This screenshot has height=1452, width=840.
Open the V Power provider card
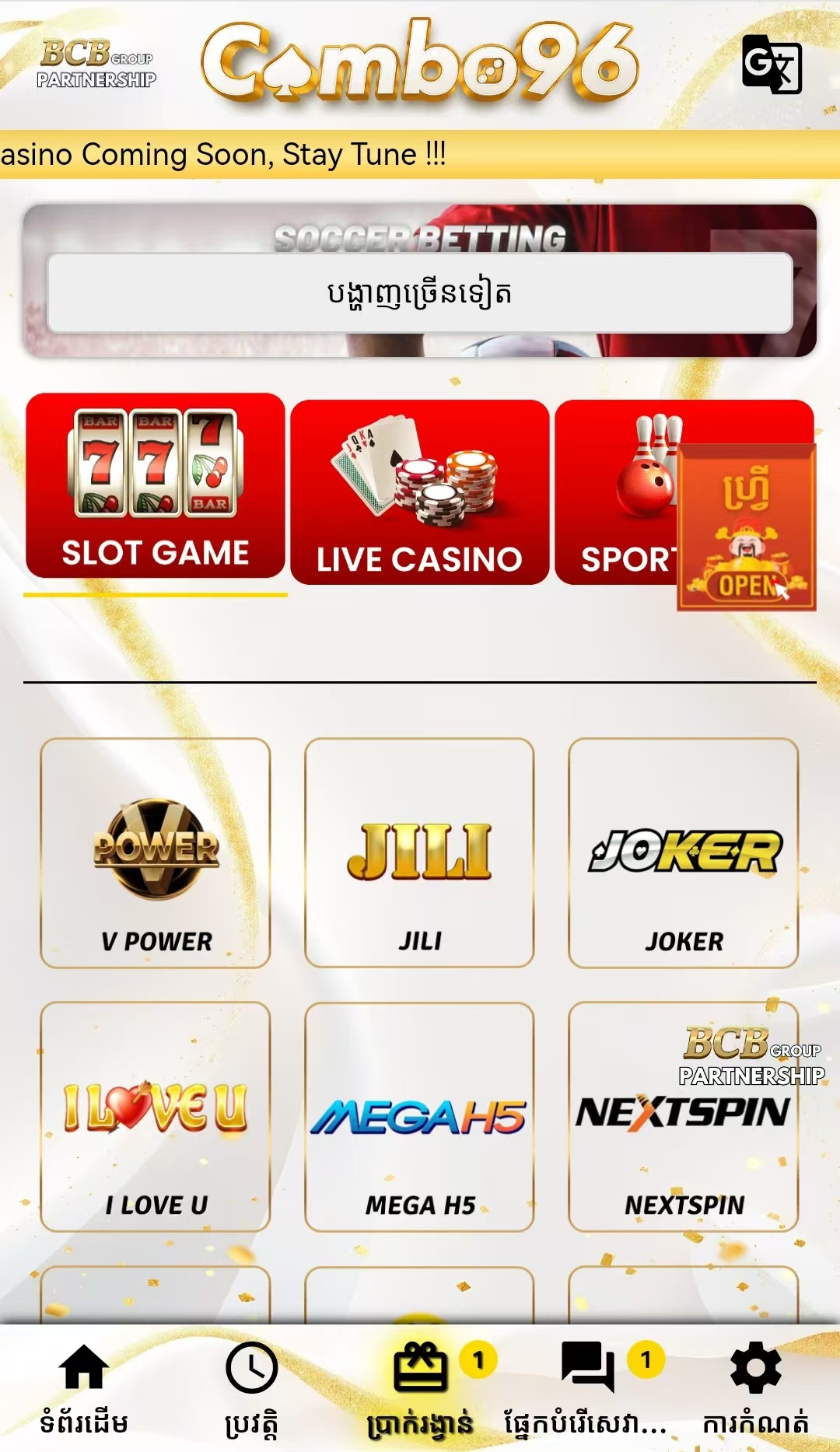coord(156,853)
